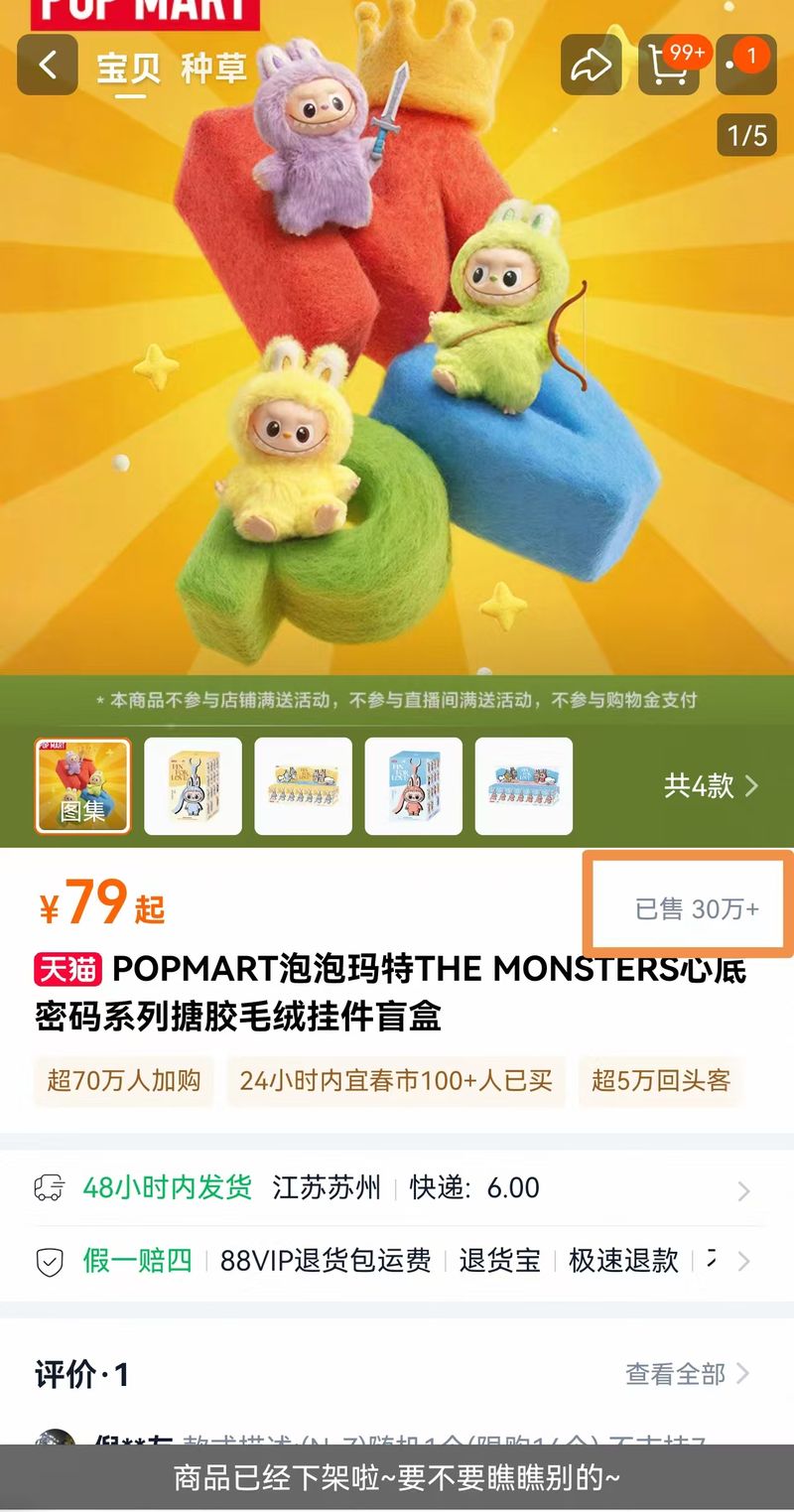View the yellow full set thumbnail
794x1512 pixels.
304,785
